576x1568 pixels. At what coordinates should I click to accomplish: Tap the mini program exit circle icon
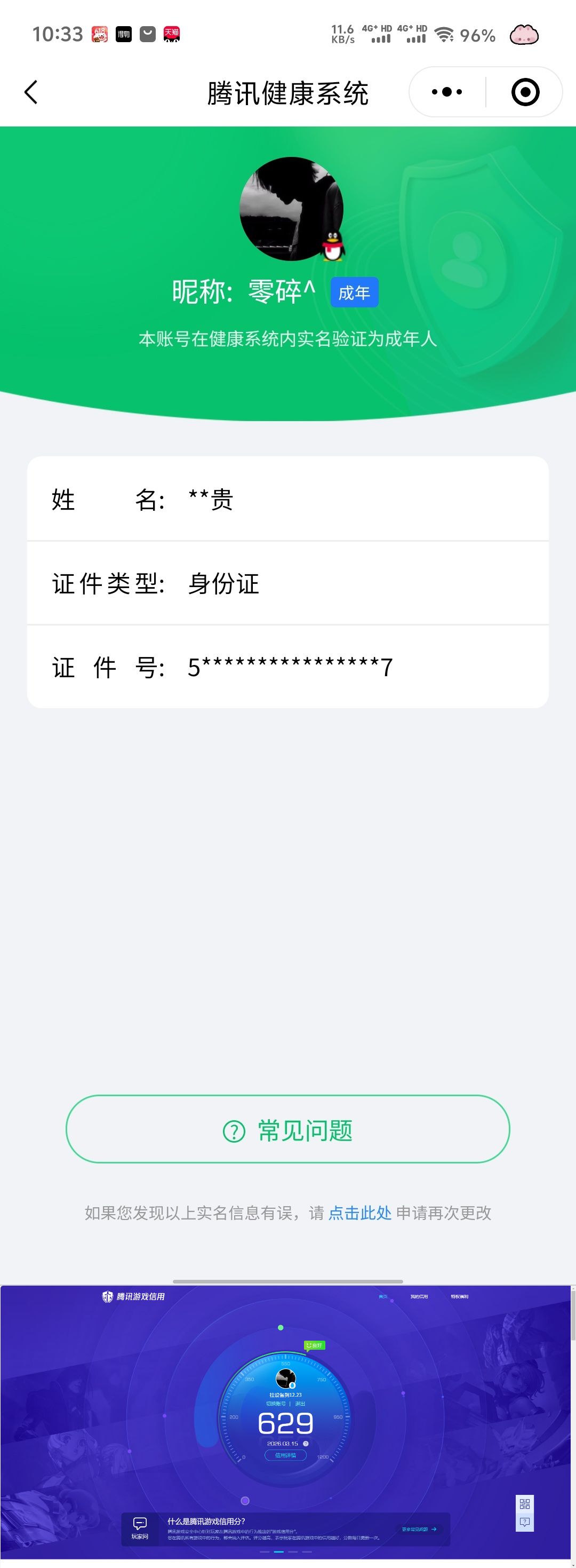coord(524,91)
